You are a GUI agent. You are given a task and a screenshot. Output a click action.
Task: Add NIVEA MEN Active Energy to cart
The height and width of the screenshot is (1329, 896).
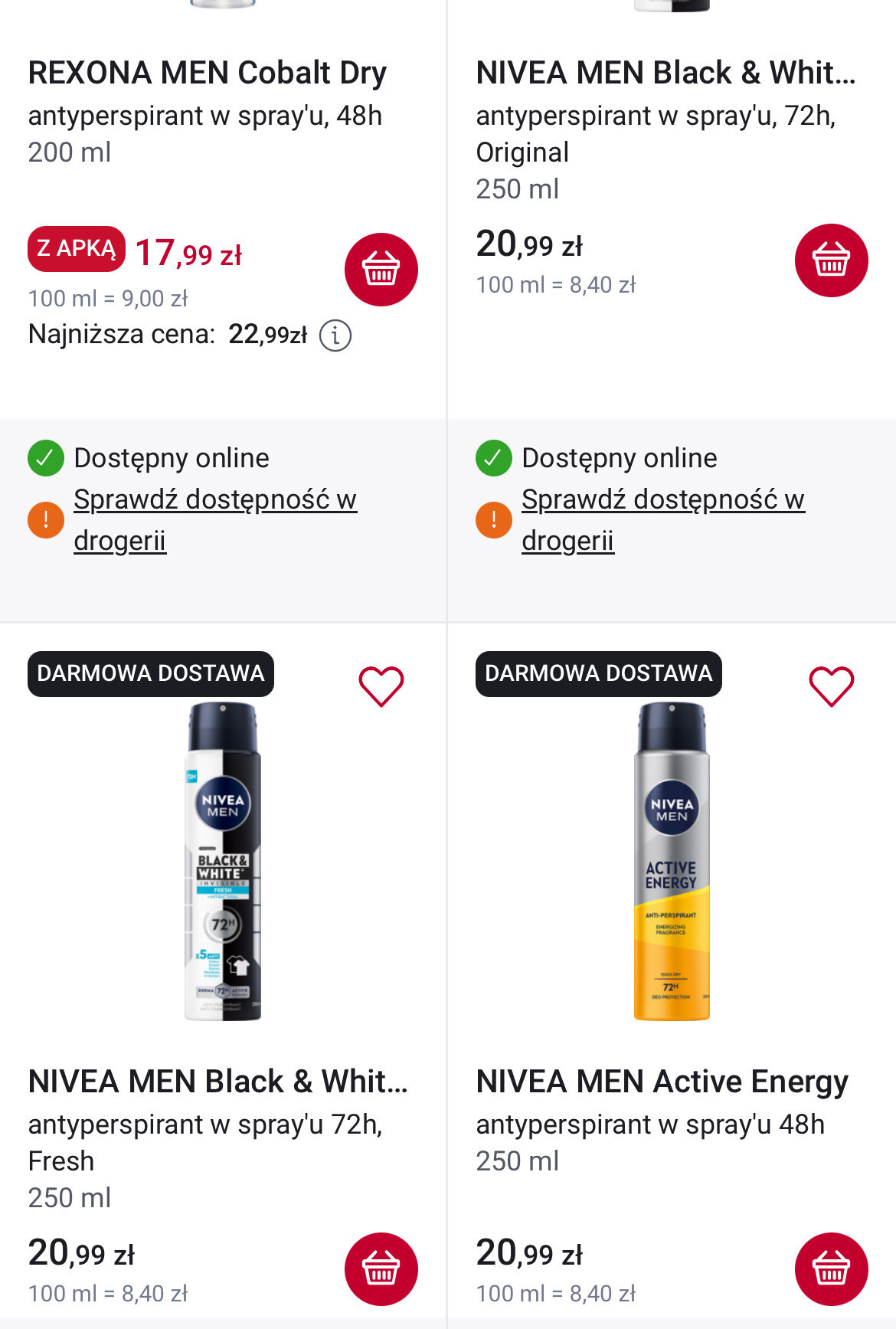pos(831,1269)
